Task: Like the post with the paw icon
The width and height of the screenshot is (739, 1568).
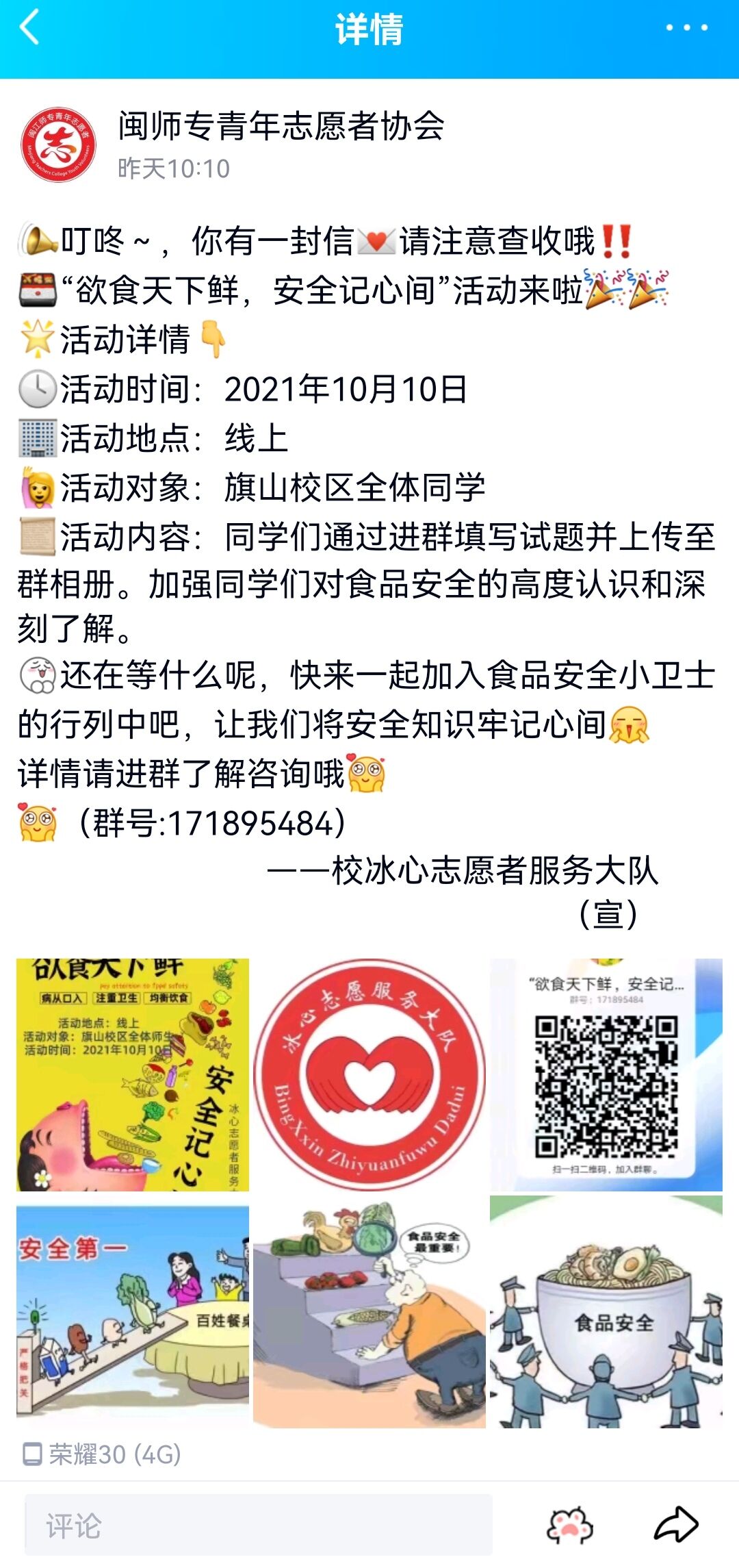Action: pyautogui.click(x=569, y=1526)
